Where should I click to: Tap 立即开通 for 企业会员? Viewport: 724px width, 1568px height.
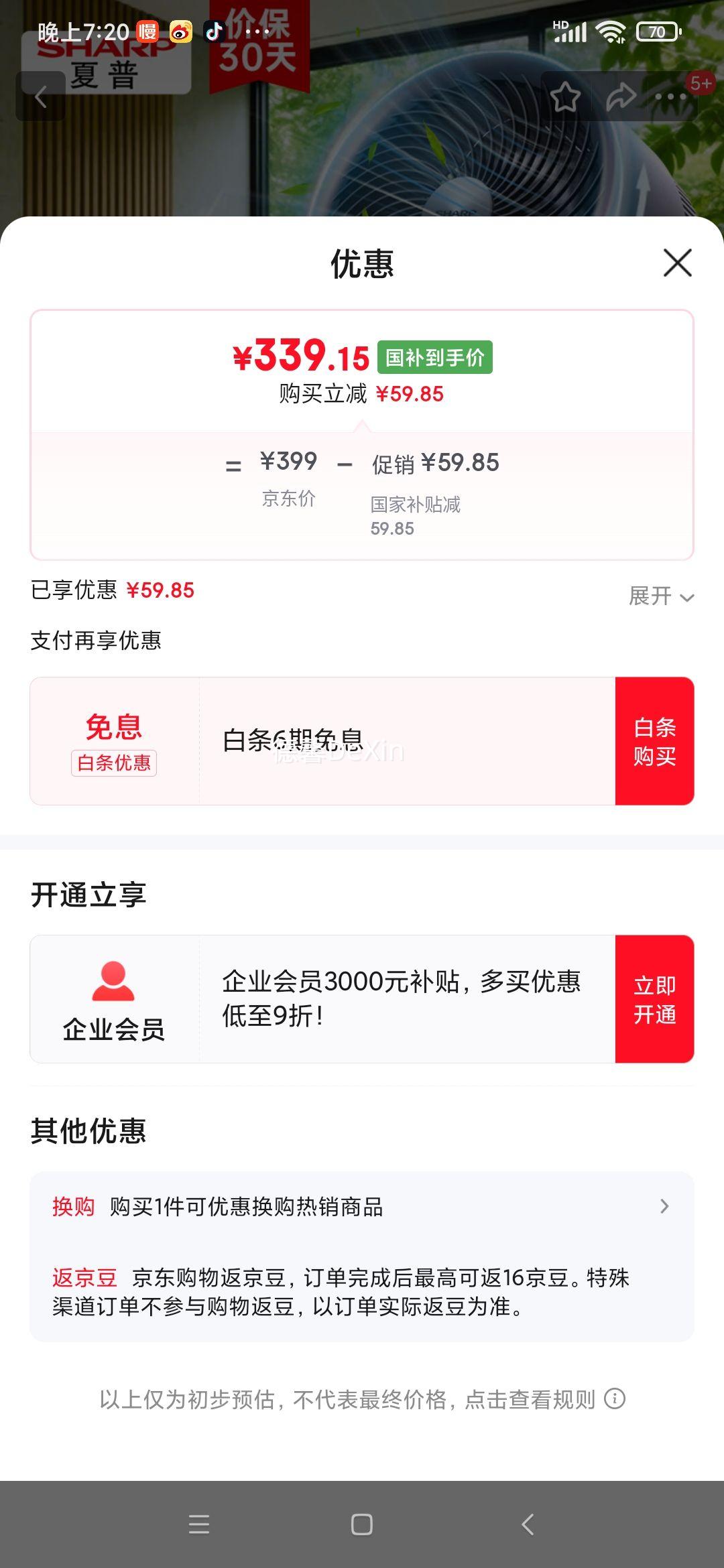(654, 999)
